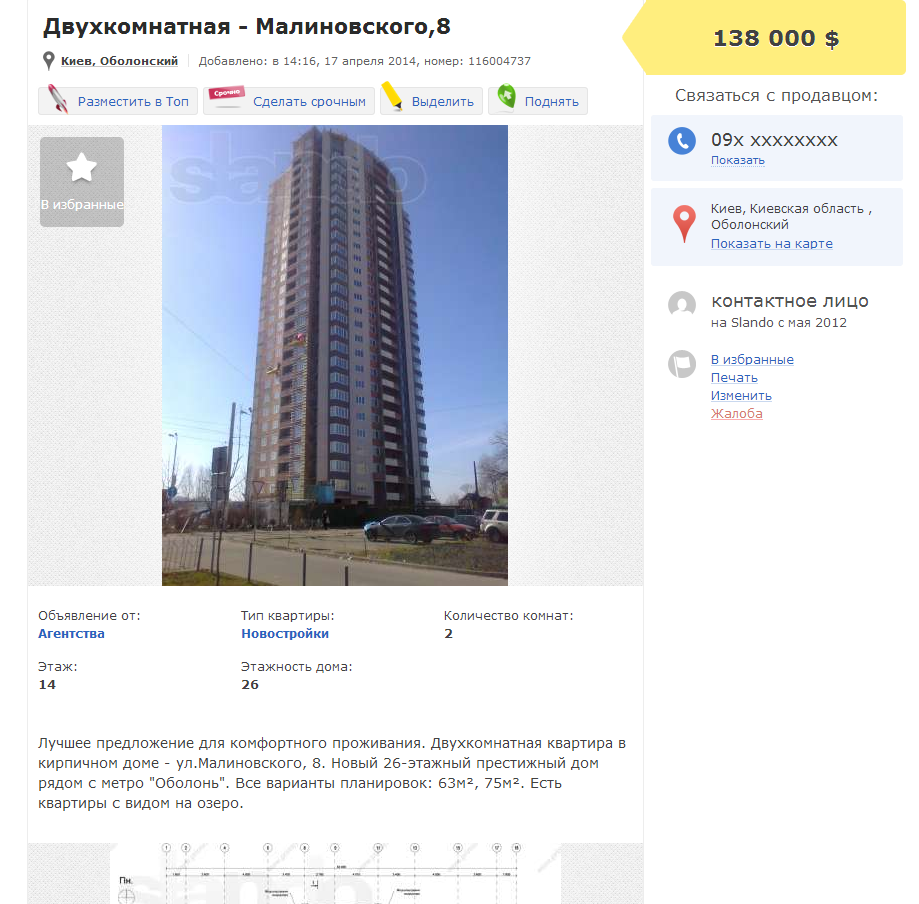This screenshot has width=919, height=904.
Task: Open the 'Агентства' filter link
Action: click(71, 633)
